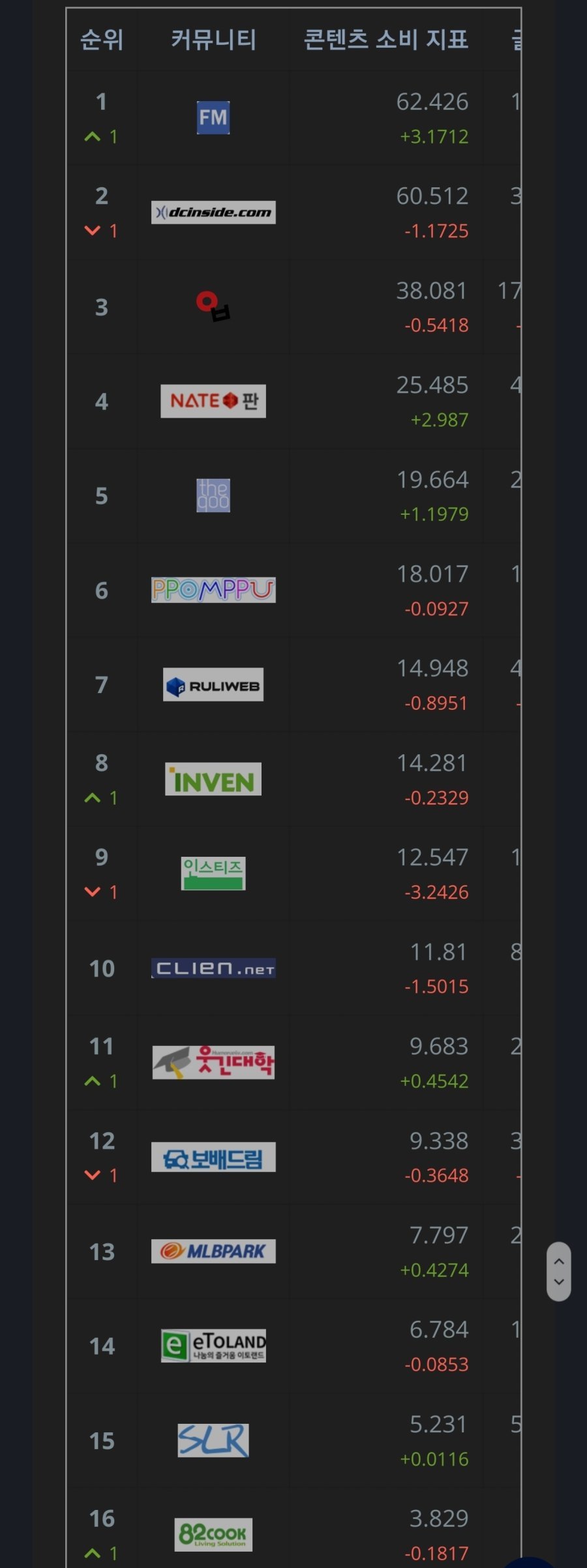Go to the PPOMPPU community
587x1568 pixels.
213,590
